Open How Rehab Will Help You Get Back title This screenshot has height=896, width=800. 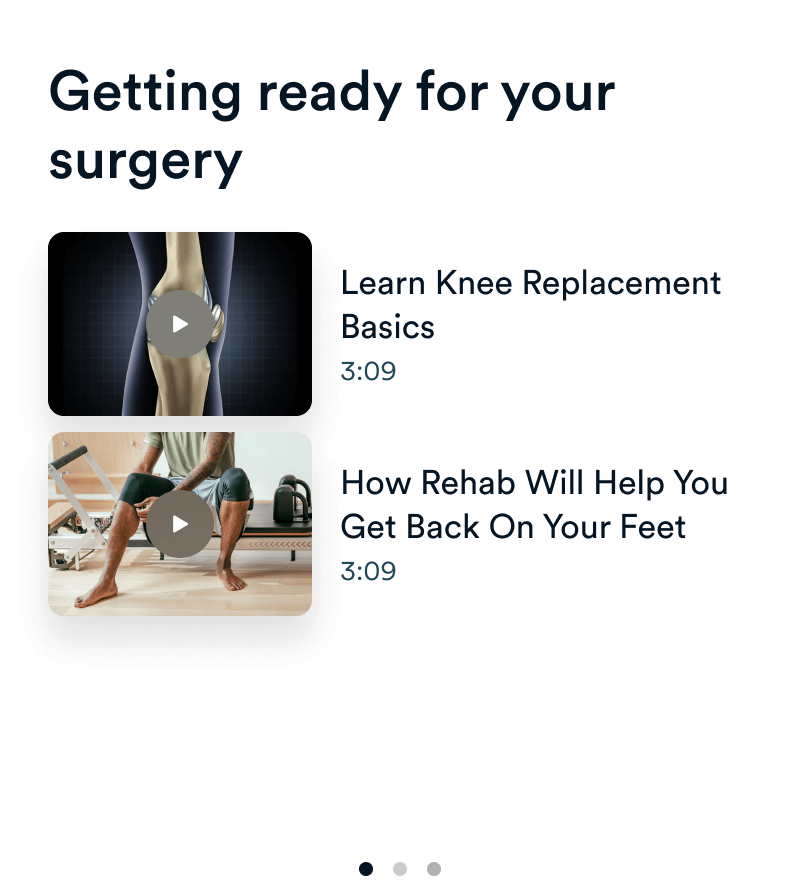coord(534,504)
